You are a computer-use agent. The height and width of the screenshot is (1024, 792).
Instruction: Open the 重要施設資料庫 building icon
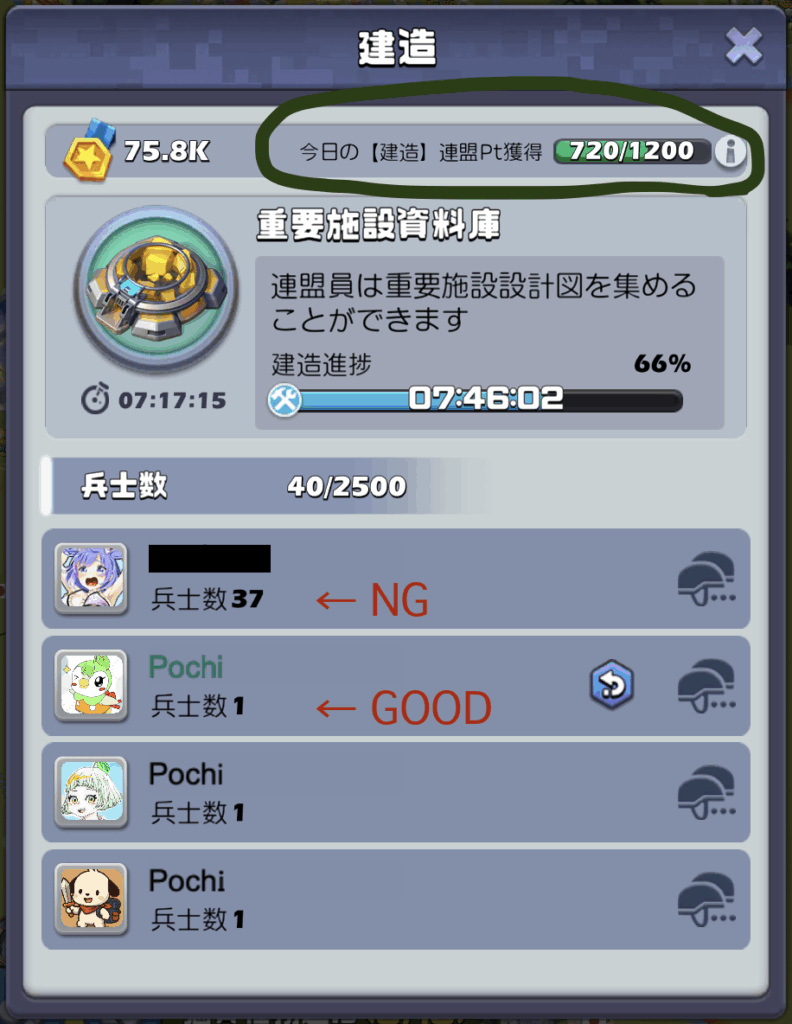point(156,288)
